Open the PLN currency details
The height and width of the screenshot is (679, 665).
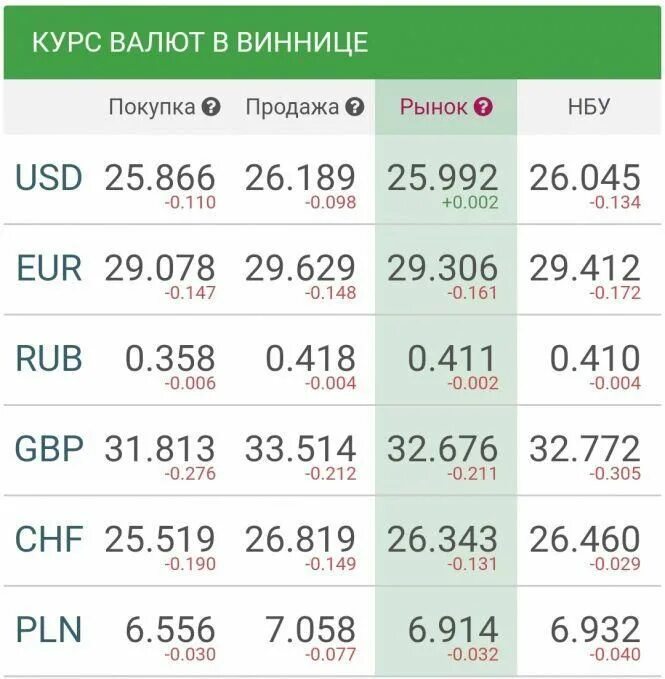point(48,630)
